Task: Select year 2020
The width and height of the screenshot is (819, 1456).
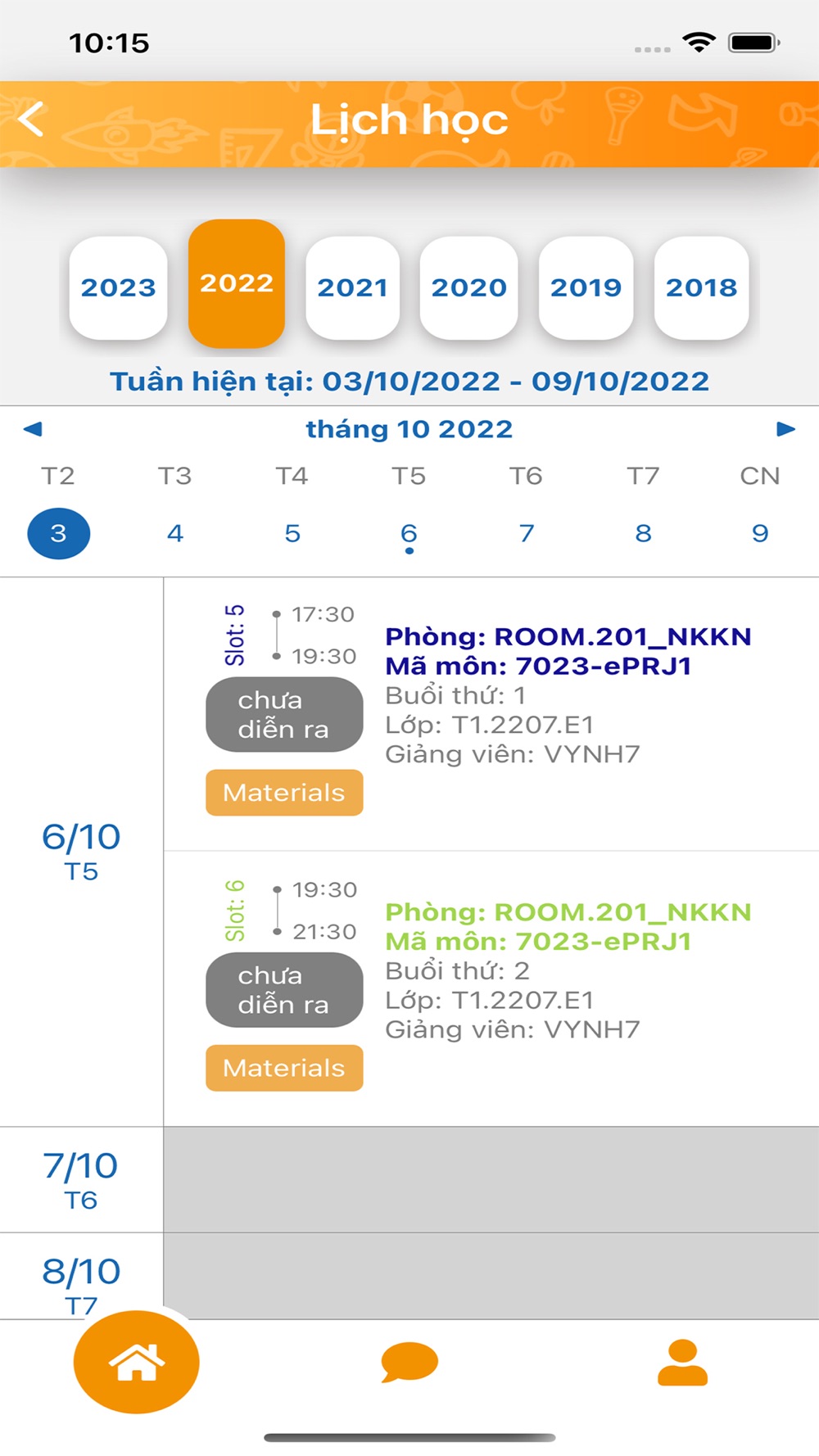Action: coord(469,287)
